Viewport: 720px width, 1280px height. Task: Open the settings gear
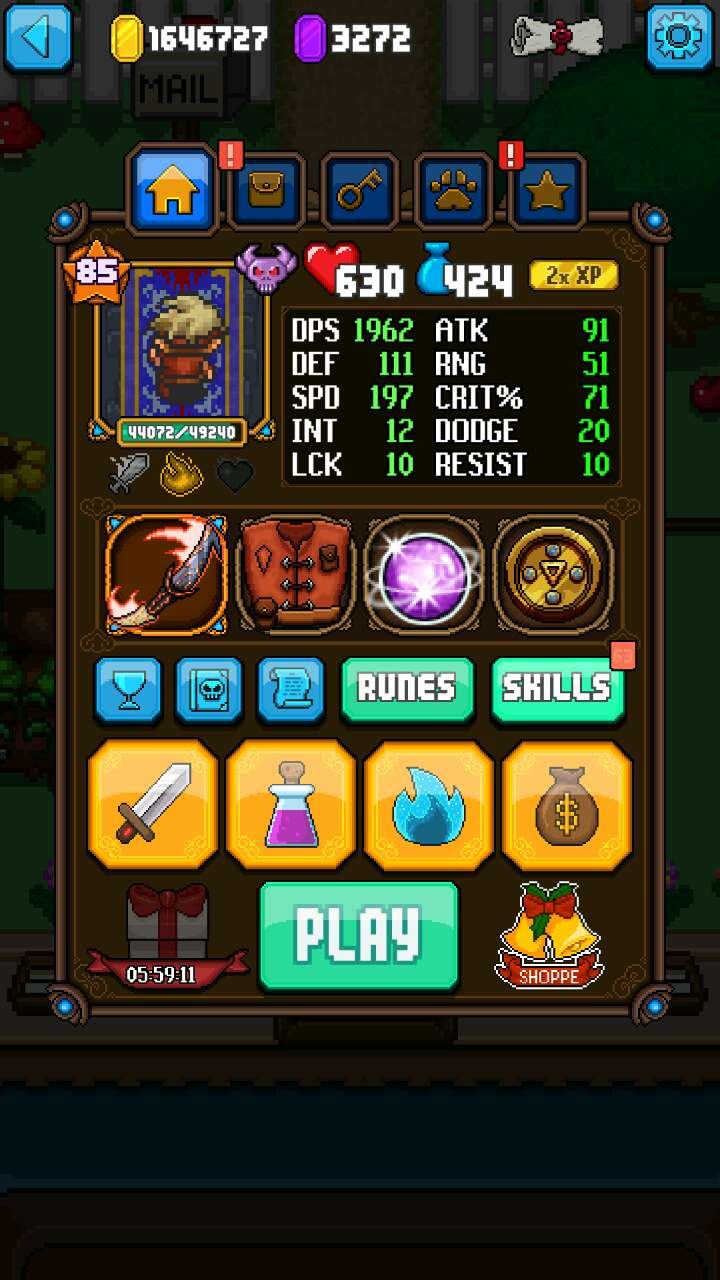point(679,38)
